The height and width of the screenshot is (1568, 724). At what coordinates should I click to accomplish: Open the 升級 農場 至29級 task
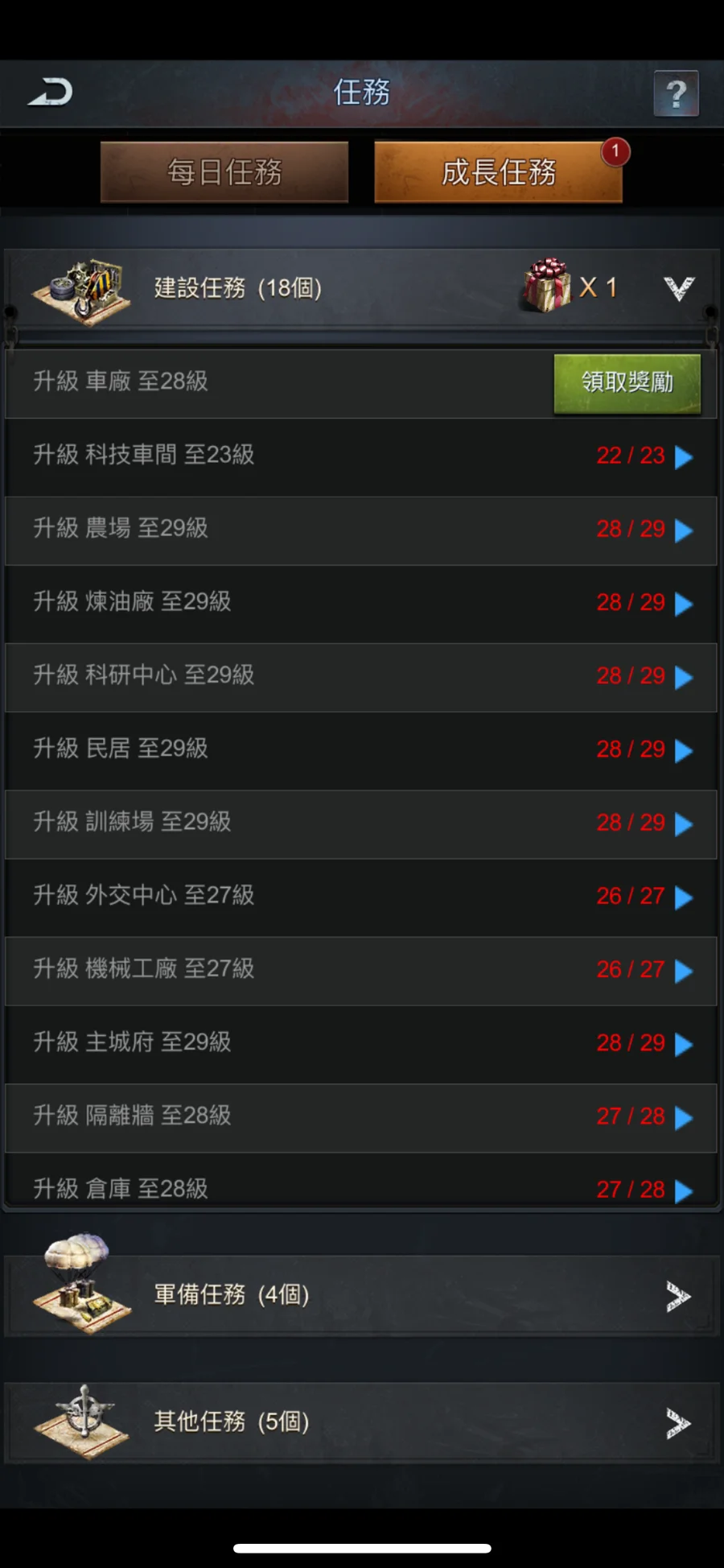point(361,530)
